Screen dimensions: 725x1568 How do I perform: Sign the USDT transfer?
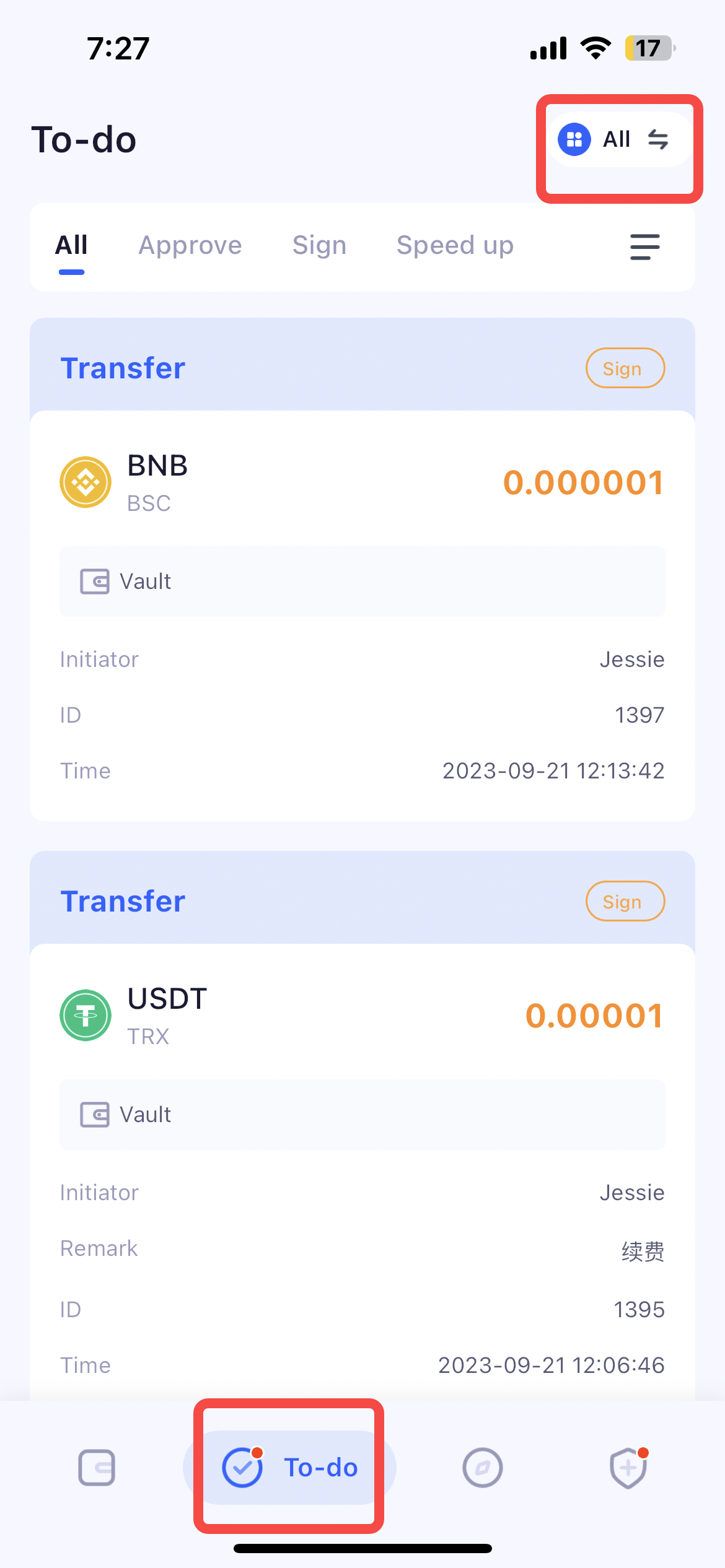[625, 901]
